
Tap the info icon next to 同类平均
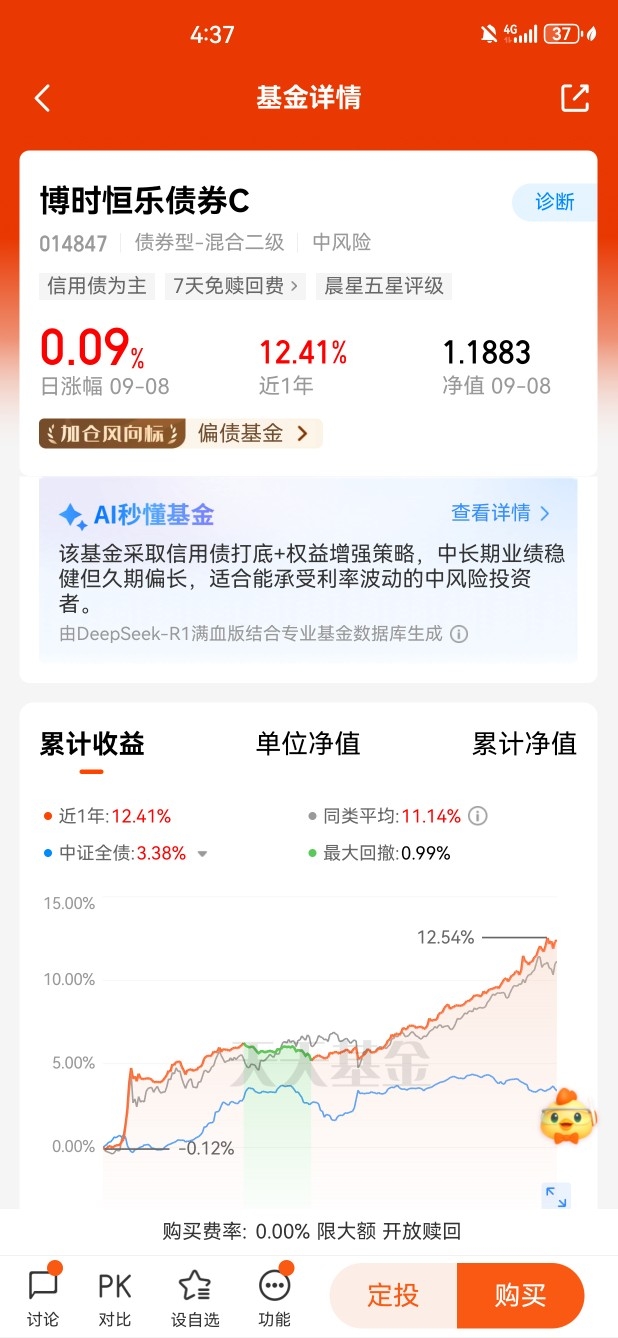coord(478,816)
